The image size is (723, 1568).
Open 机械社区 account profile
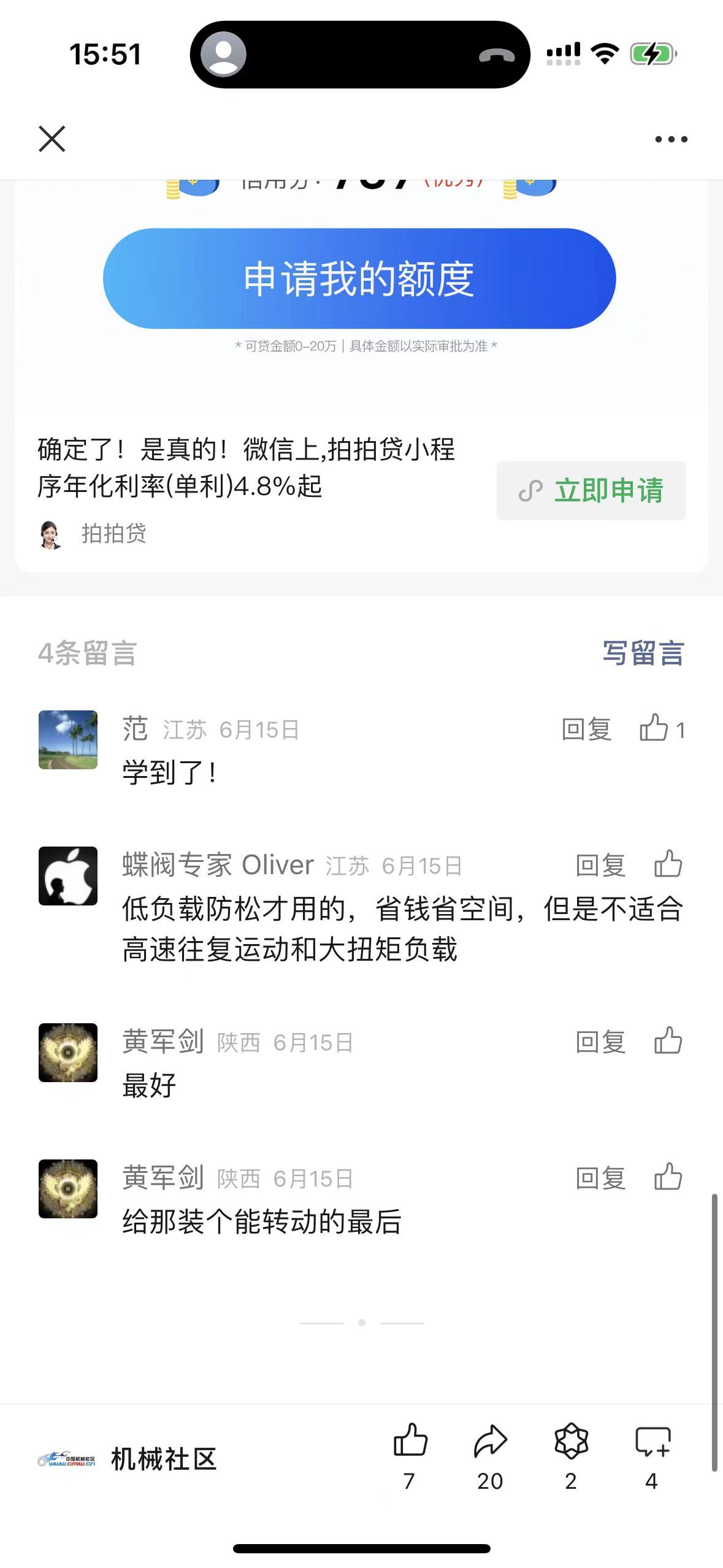(128, 1459)
